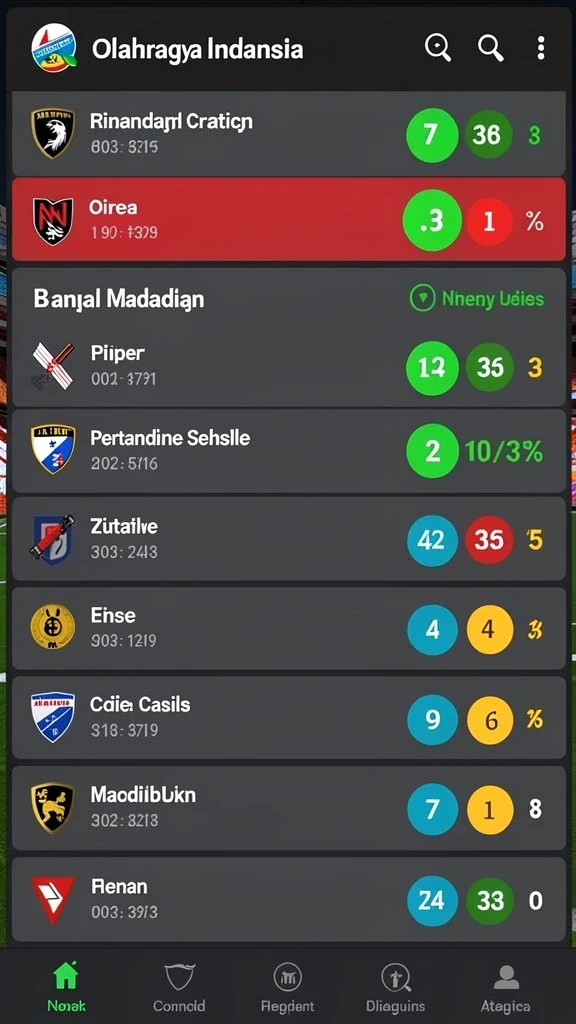The width and height of the screenshot is (576, 1024).
Task: Open the Dliaguins tab
Action: [396, 986]
